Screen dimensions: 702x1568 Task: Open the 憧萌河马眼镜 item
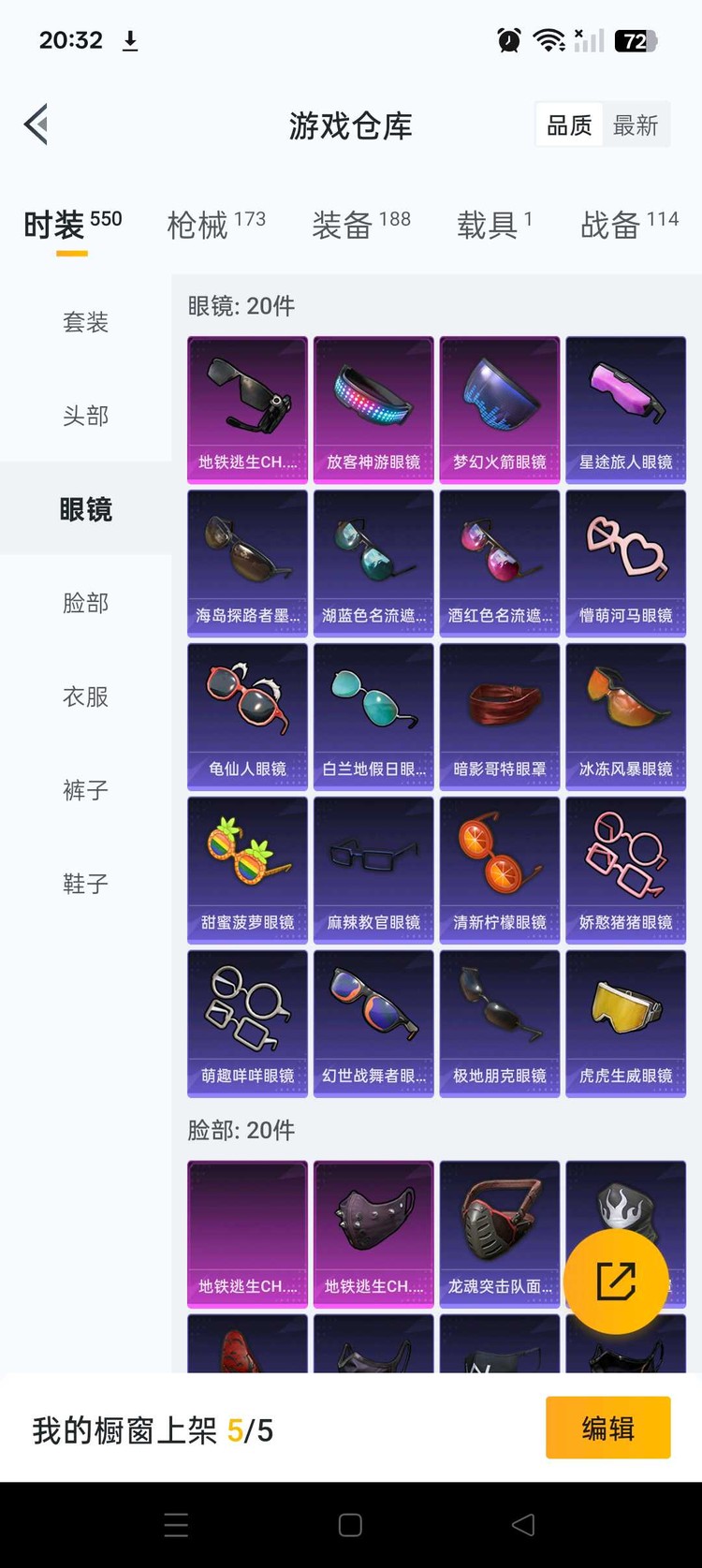pyautogui.click(x=625, y=563)
